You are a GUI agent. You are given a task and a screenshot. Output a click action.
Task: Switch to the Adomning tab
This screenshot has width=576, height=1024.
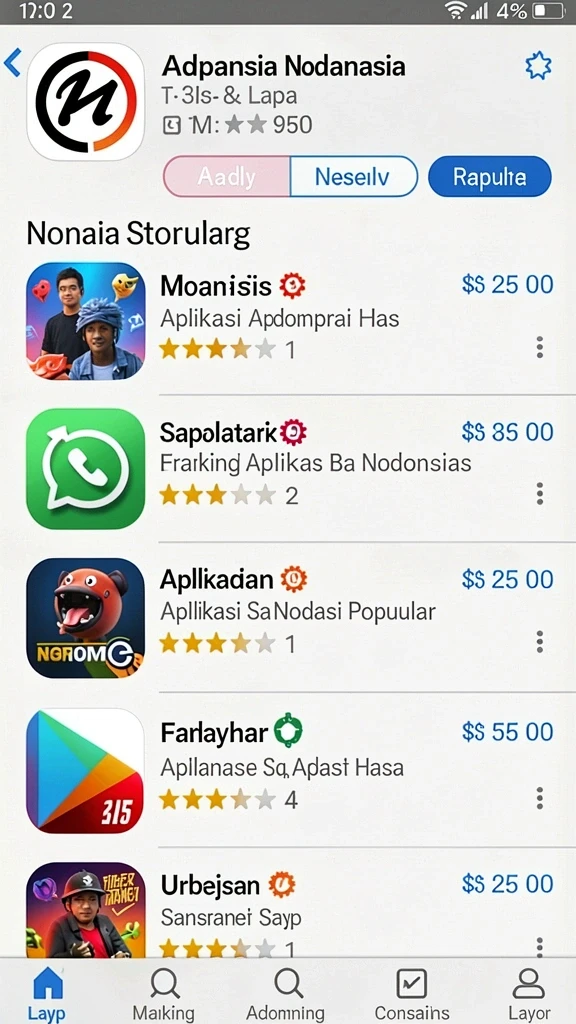coord(285,993)
